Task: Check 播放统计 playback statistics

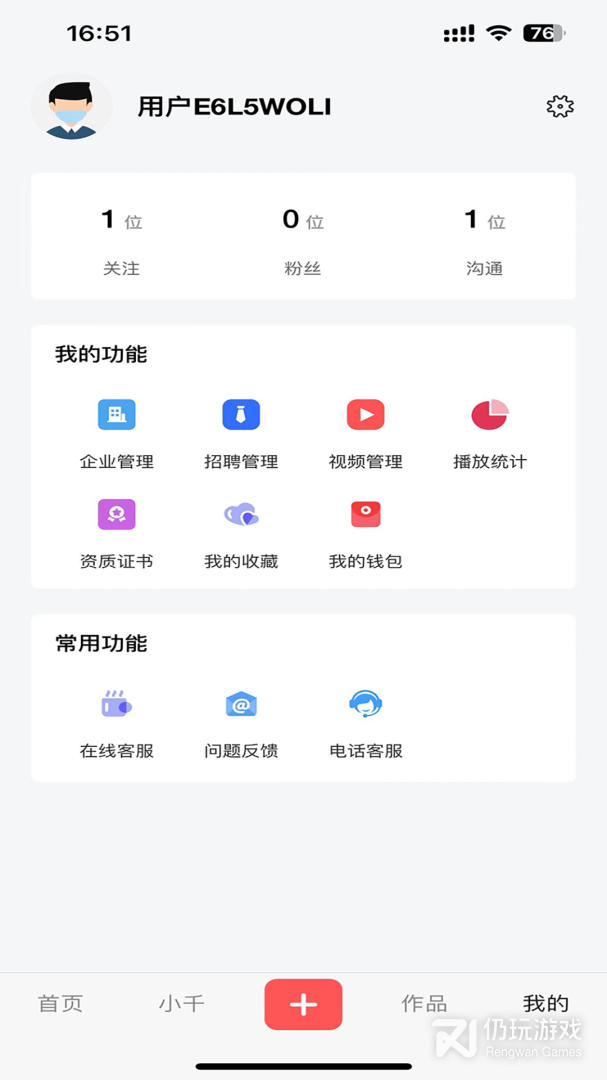Action: click(x=490, y=432)
